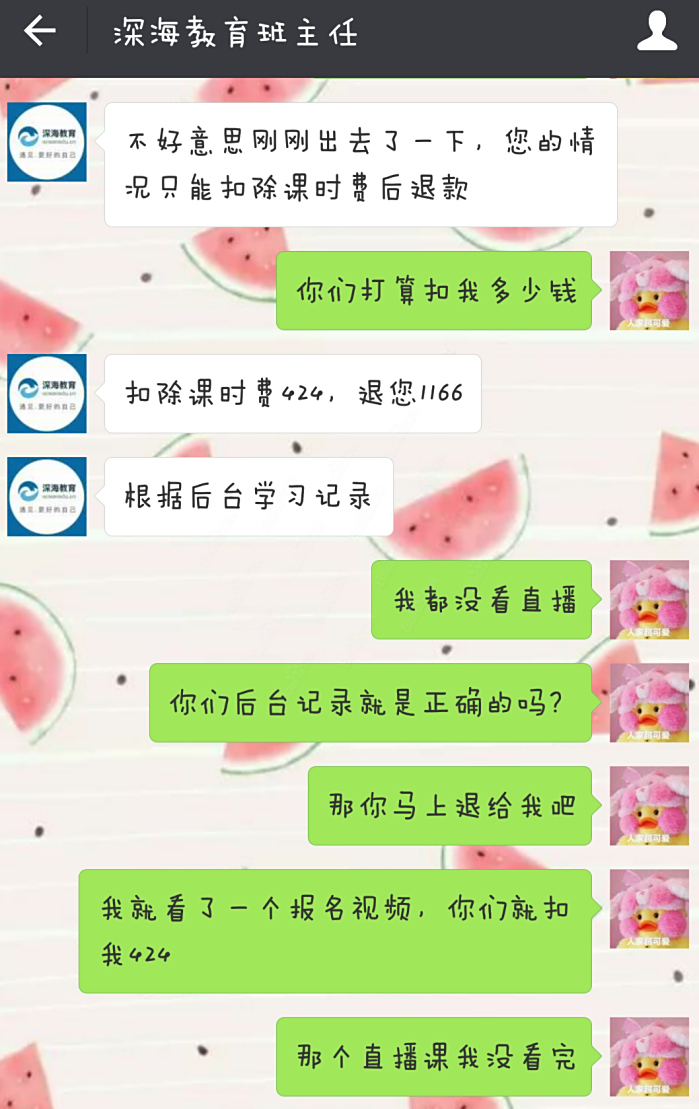Screen dimensions: 699x1109
Task: Go back from the 深海教育班主任 chat
Action: [x=40, y=32]
